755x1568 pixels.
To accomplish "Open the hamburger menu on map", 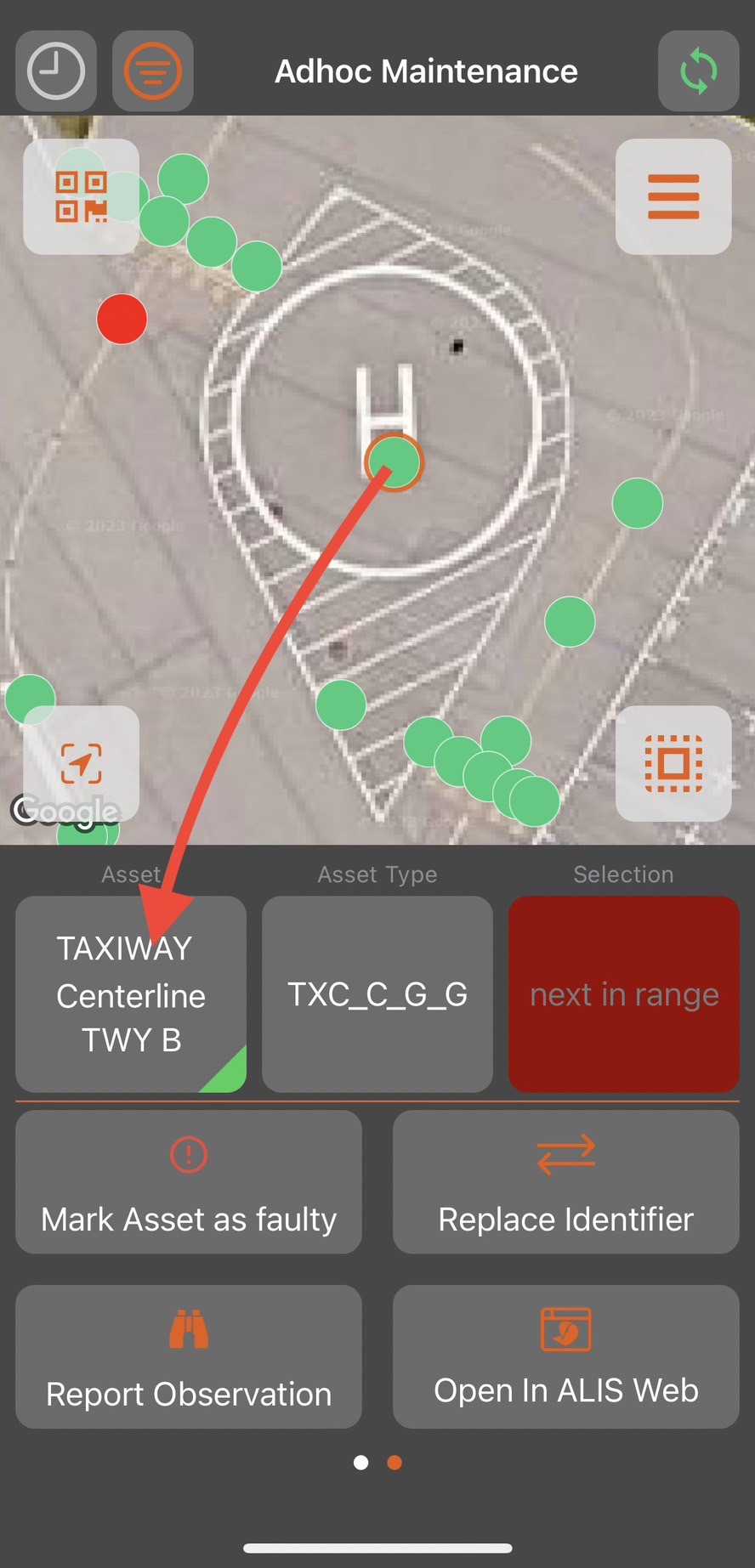I will (x=673, y=196).
